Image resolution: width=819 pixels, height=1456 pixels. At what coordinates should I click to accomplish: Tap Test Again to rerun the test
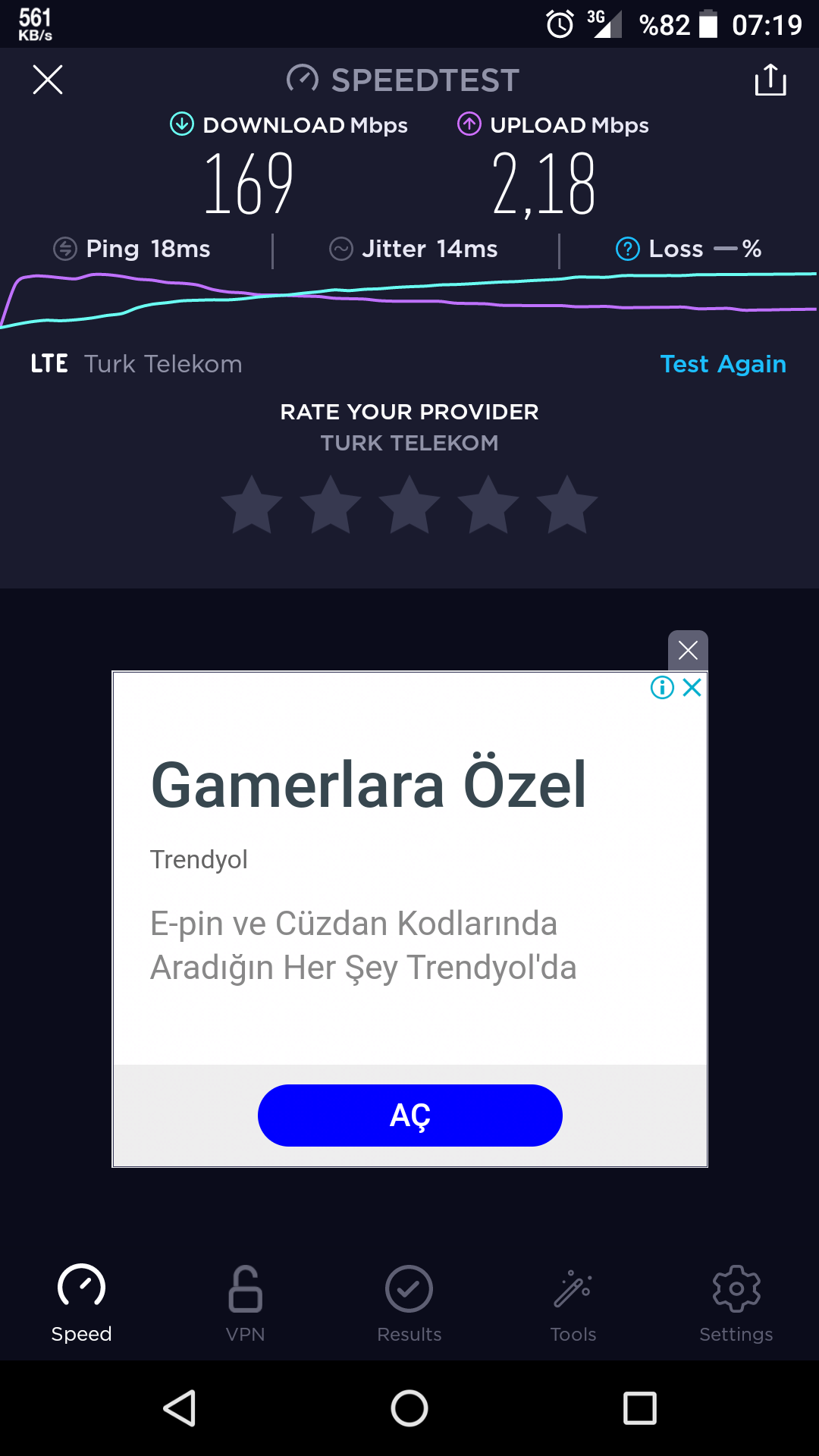723,364
